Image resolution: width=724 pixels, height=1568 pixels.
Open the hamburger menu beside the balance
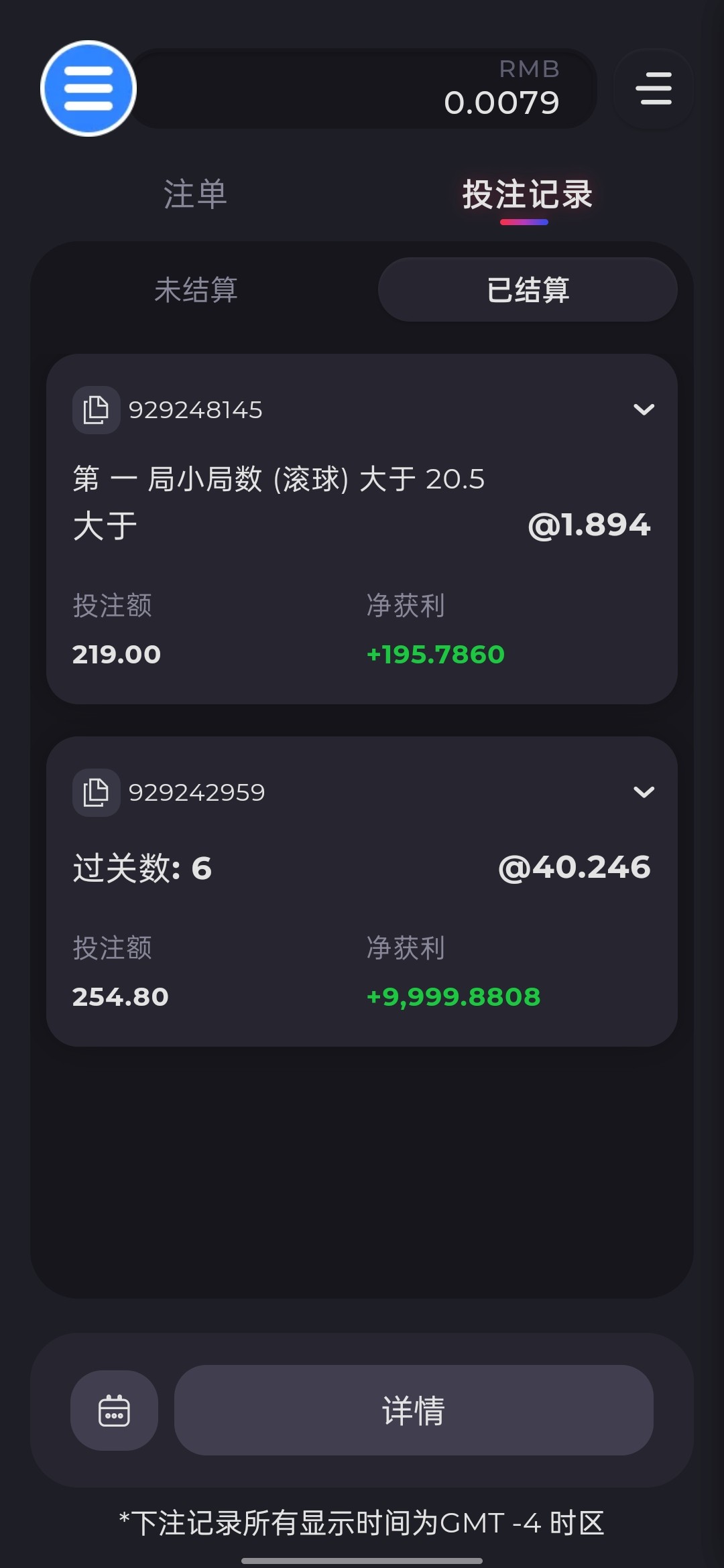coord(654,88)
